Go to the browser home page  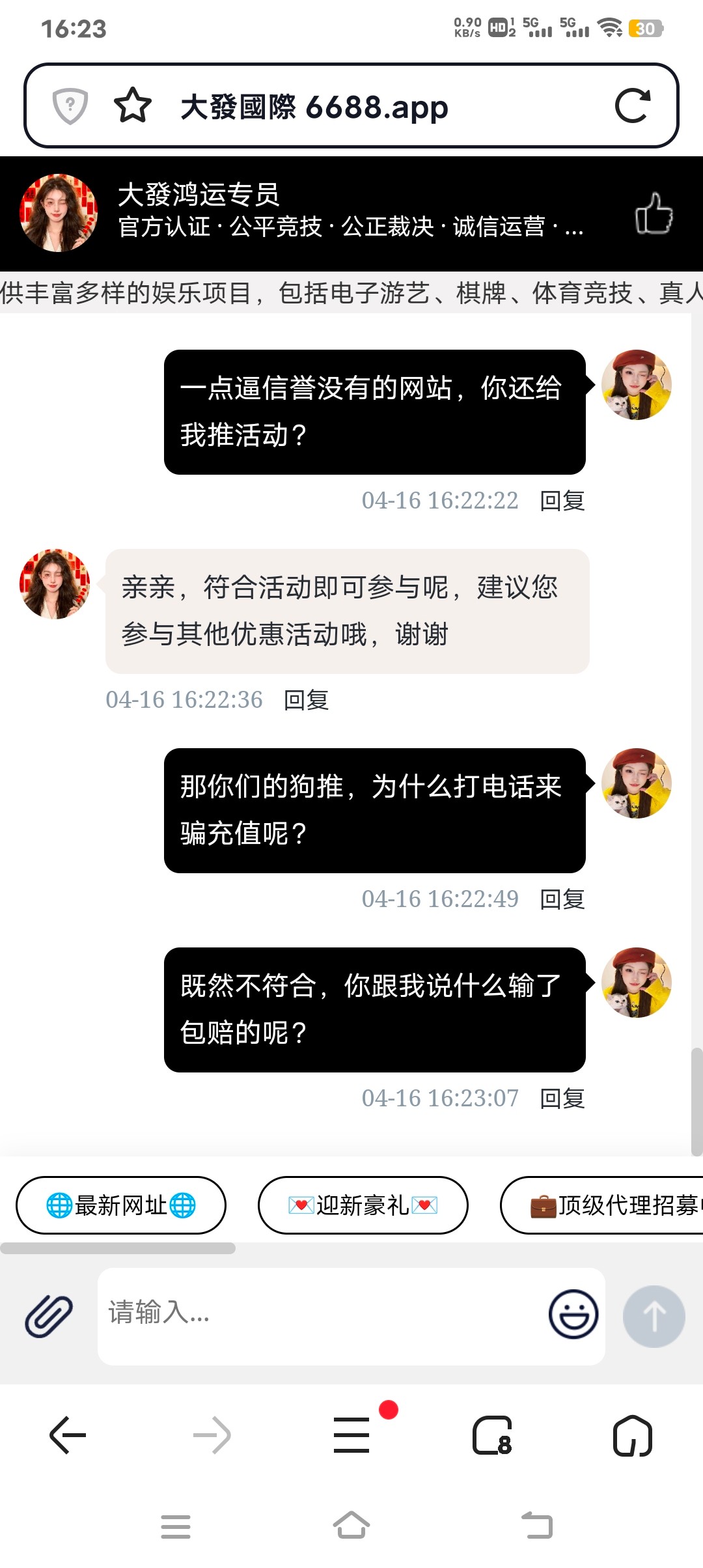click(x=633, y=1435)
